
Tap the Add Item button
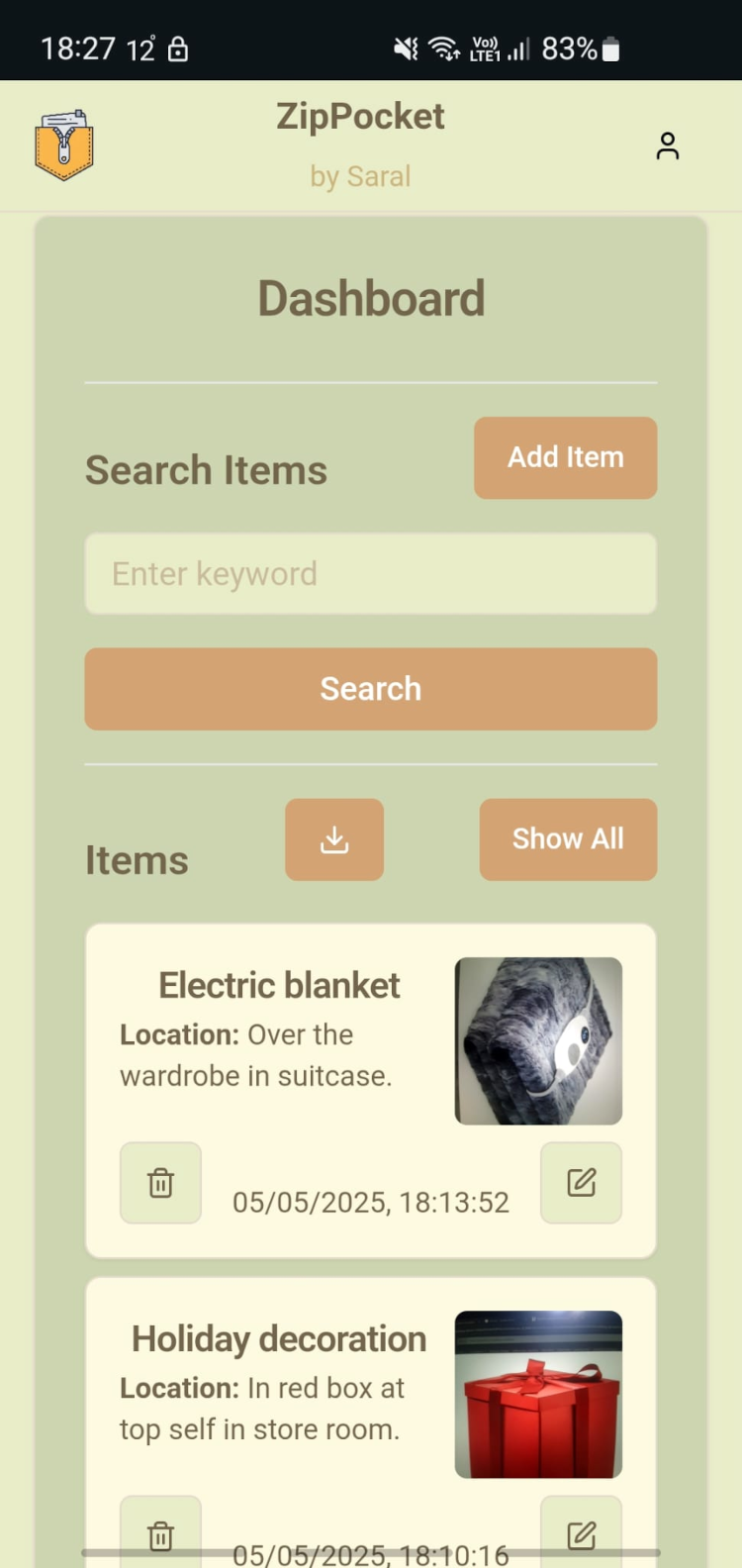(565, 457)
